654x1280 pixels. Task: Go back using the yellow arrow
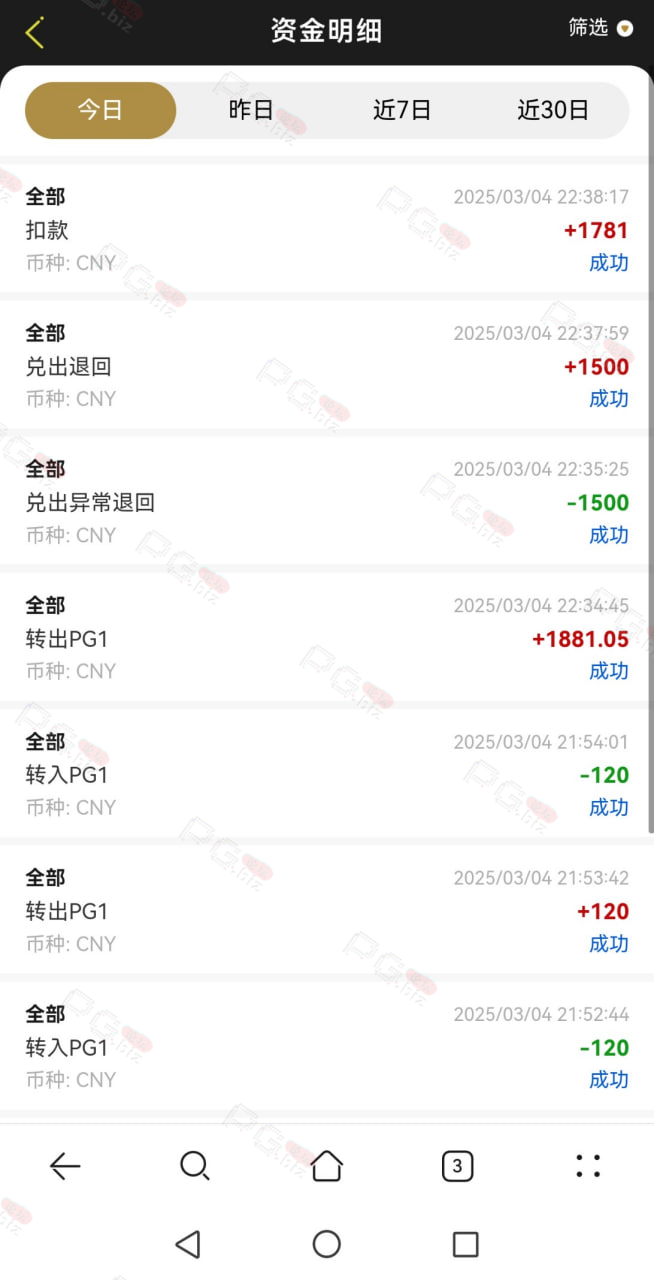coord(35,32)
